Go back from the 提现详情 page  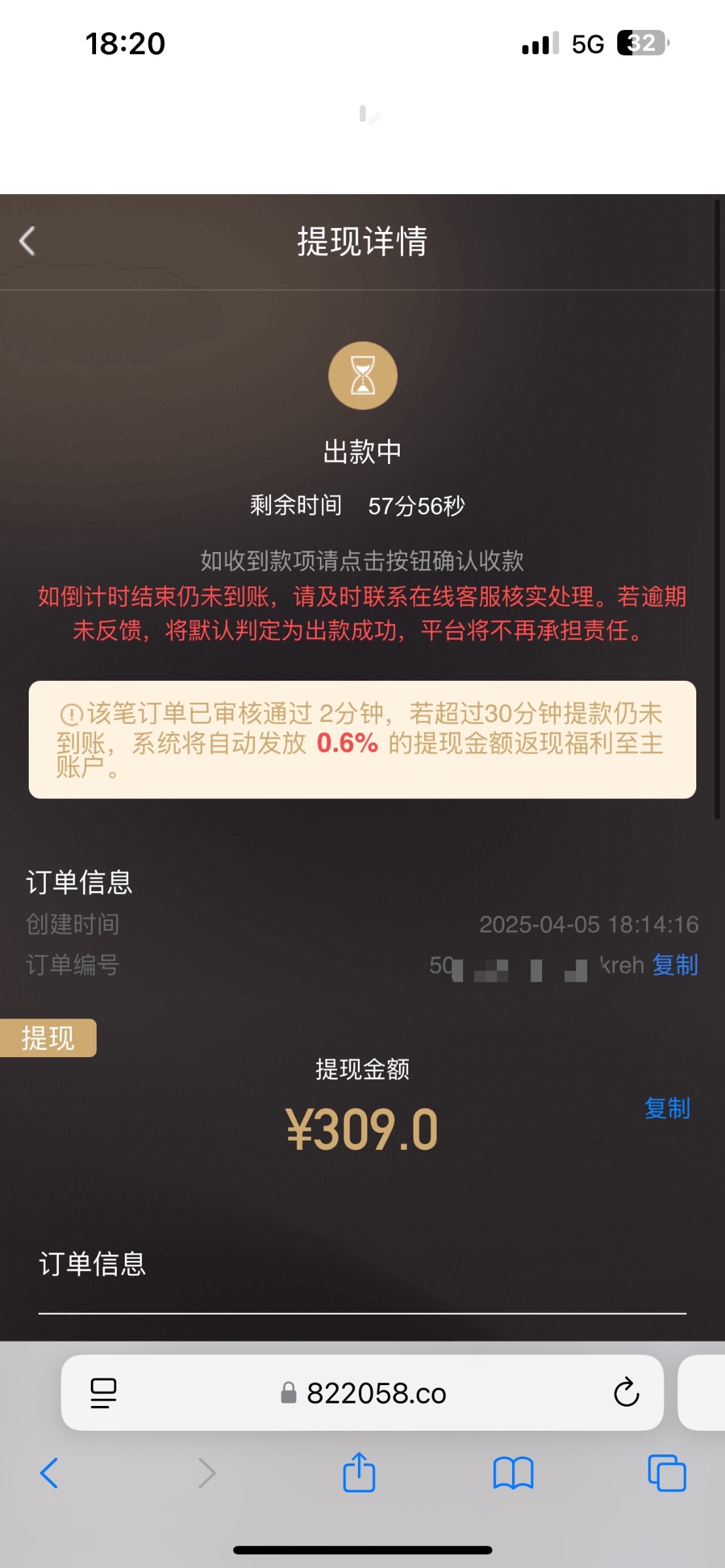[x=27, y=241]
